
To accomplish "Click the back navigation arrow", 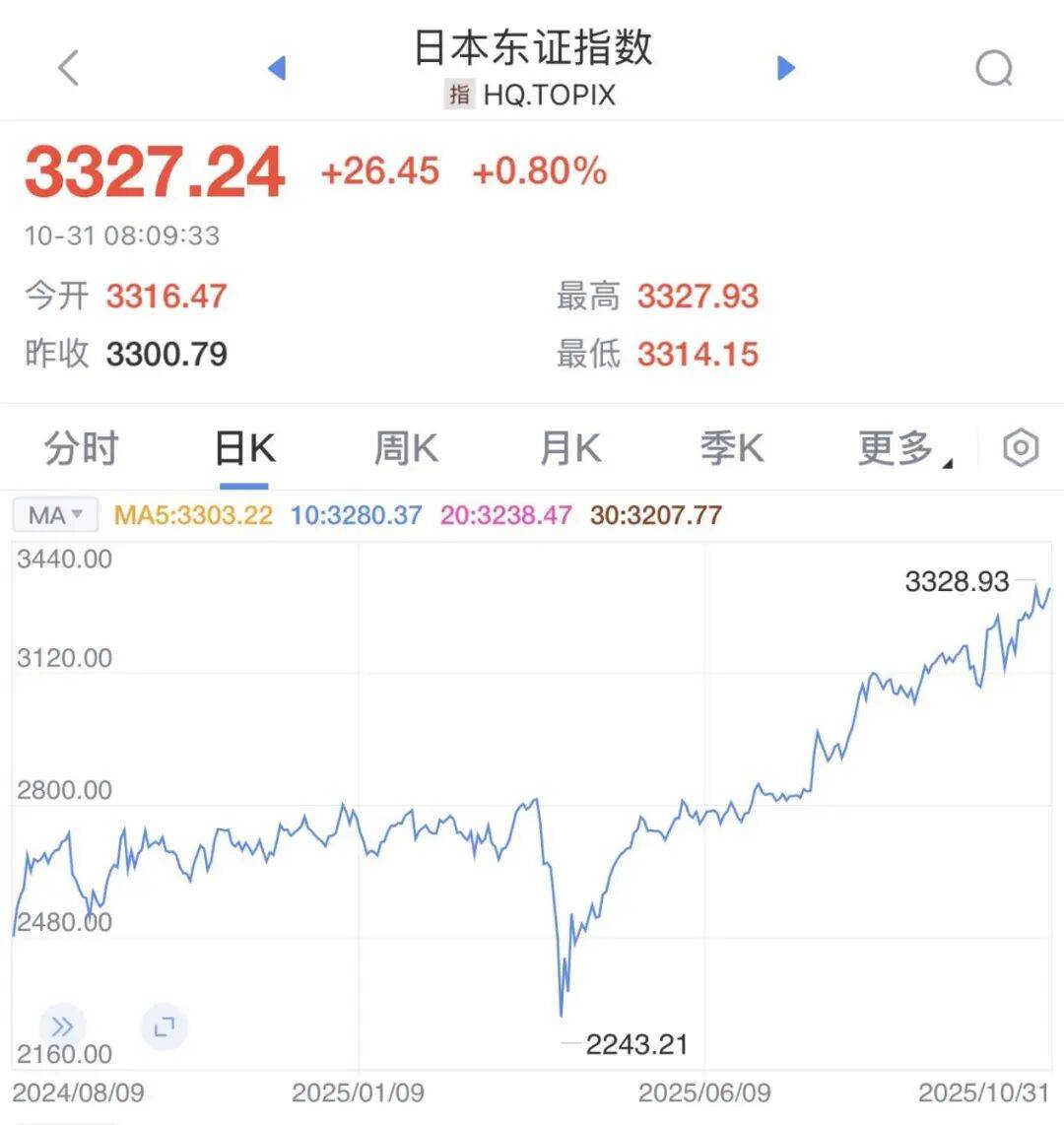I will pyautogui.click(x=64, y=68).
